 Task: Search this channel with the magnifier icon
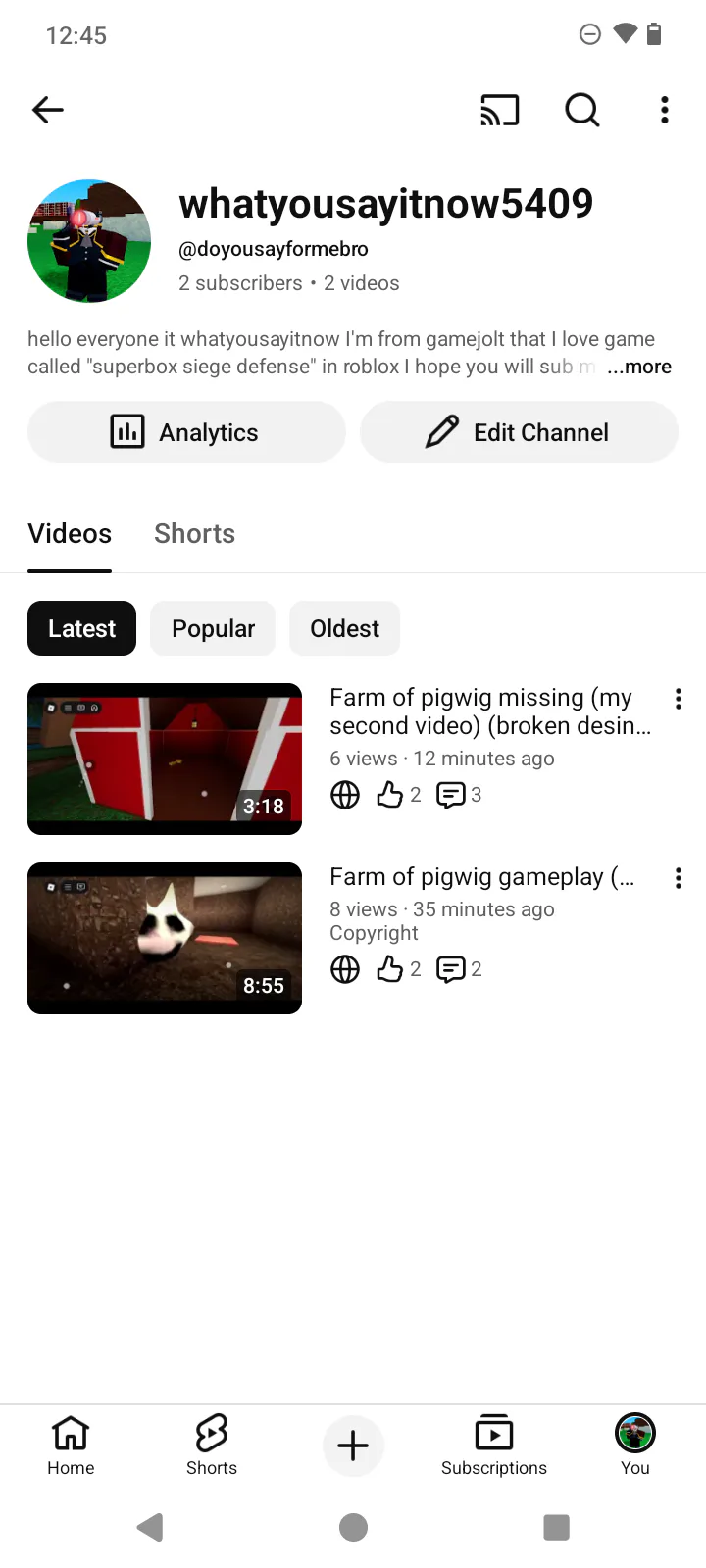tap(581, 110)
